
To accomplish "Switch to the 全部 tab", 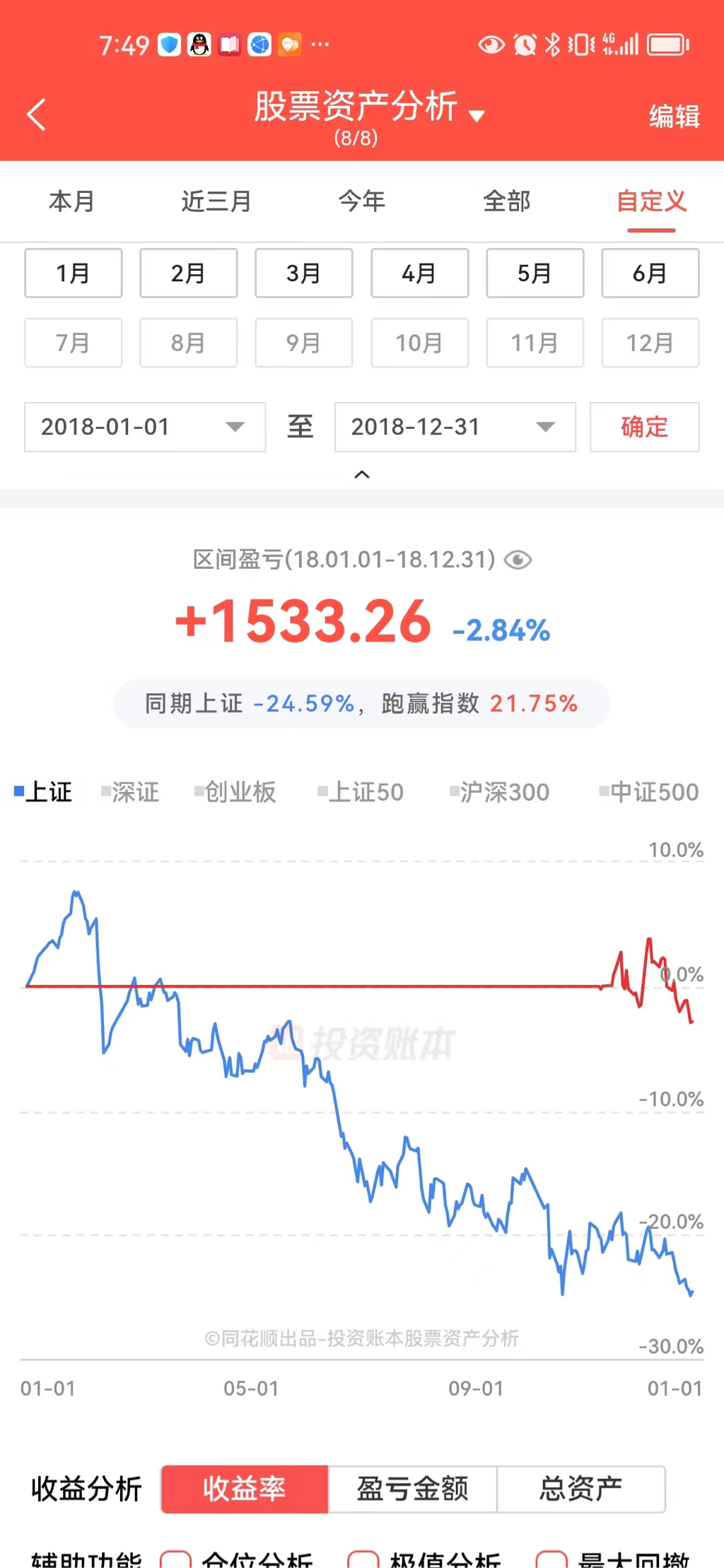I will (507, 201).
